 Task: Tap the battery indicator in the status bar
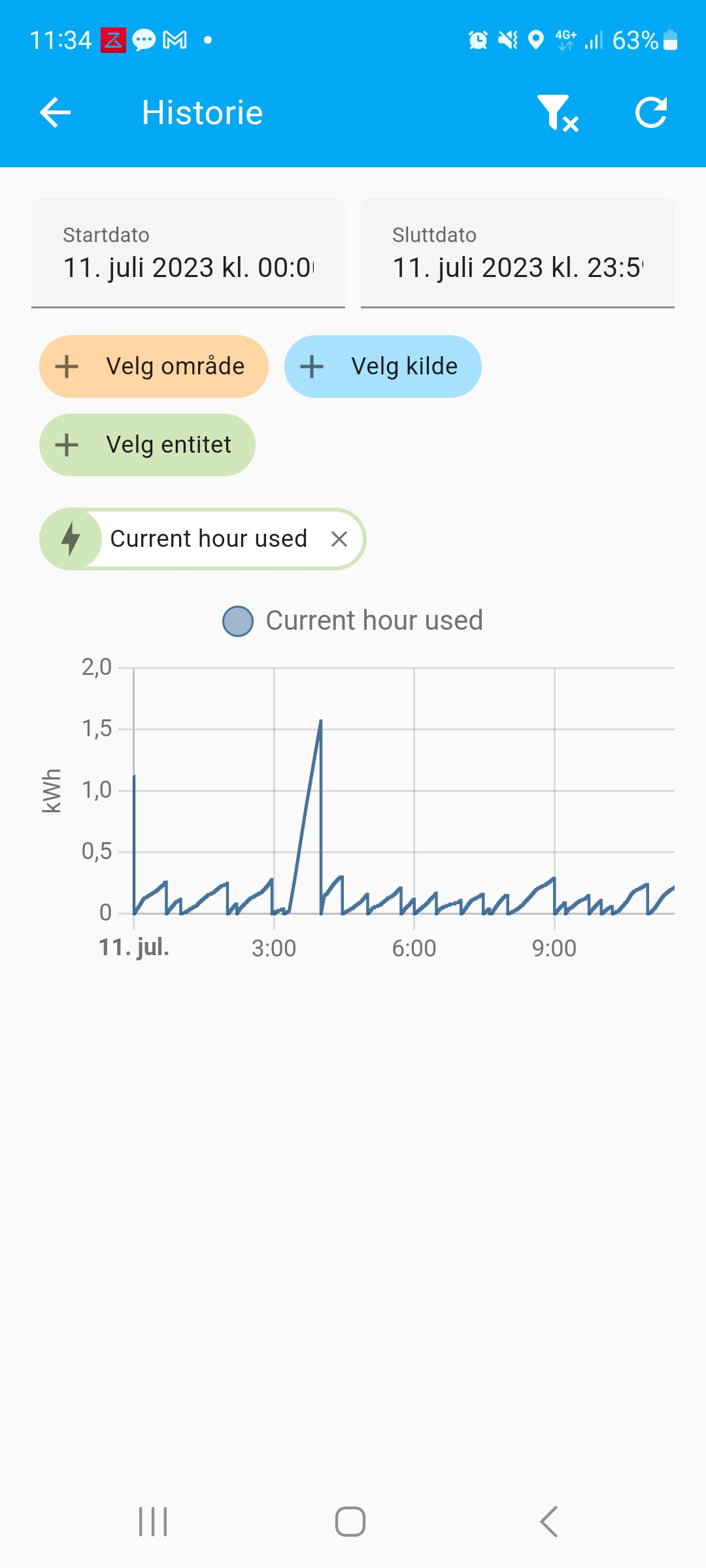pyautogui.click(x=671, y=41)
